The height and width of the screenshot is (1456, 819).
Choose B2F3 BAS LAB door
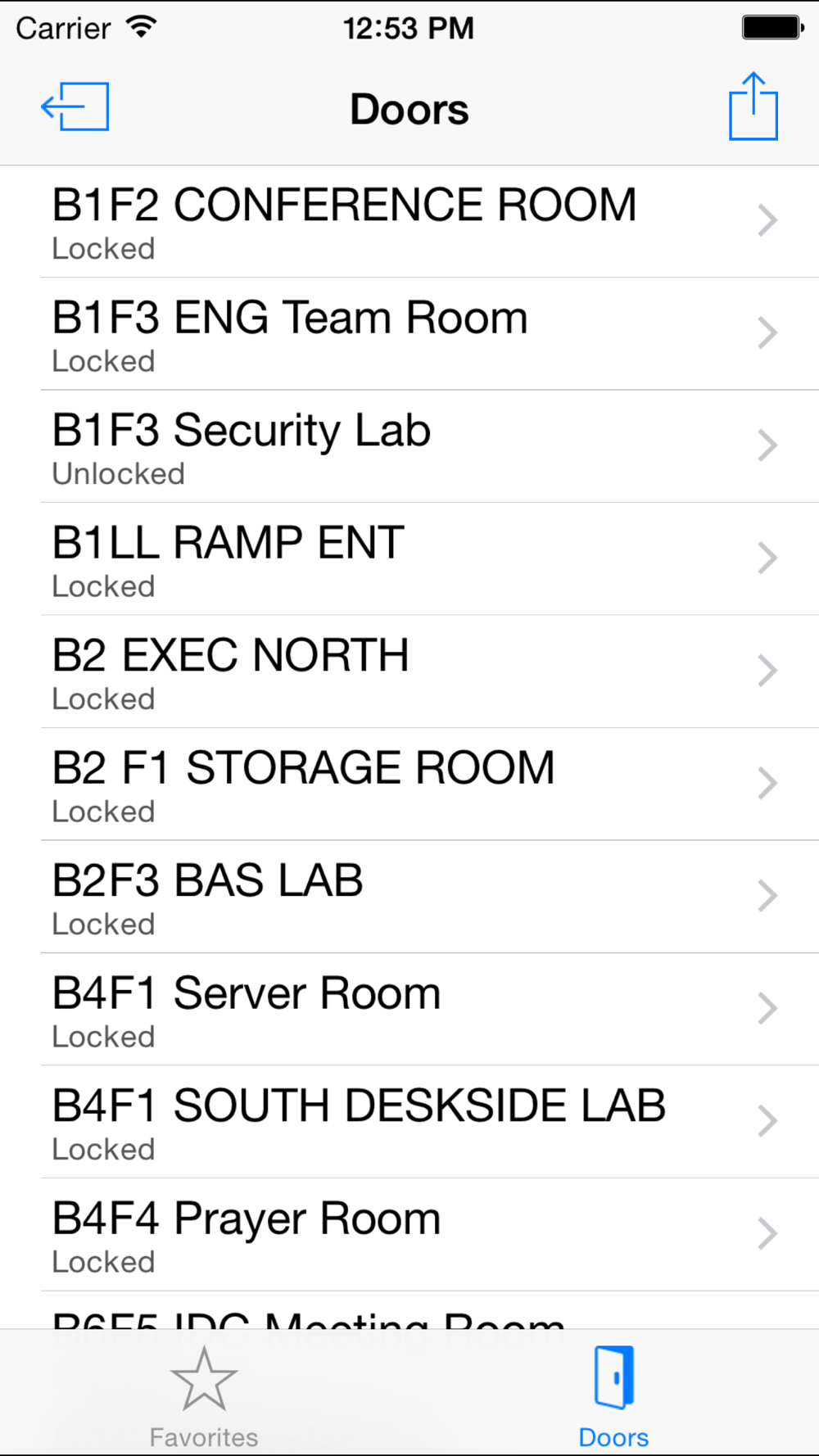pos(409,898)
